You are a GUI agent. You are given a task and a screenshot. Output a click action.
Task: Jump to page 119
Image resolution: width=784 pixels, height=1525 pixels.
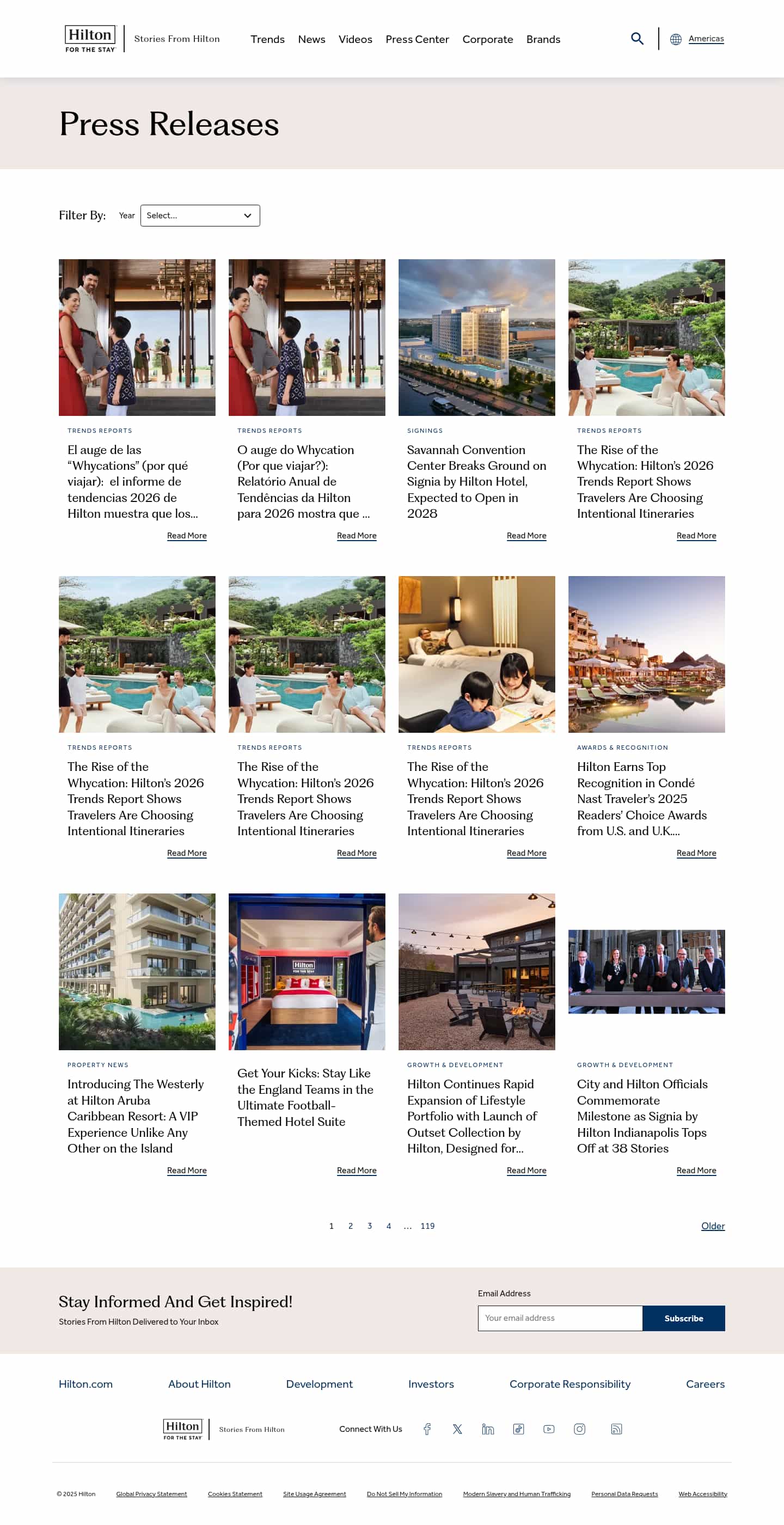(427, 1226)
